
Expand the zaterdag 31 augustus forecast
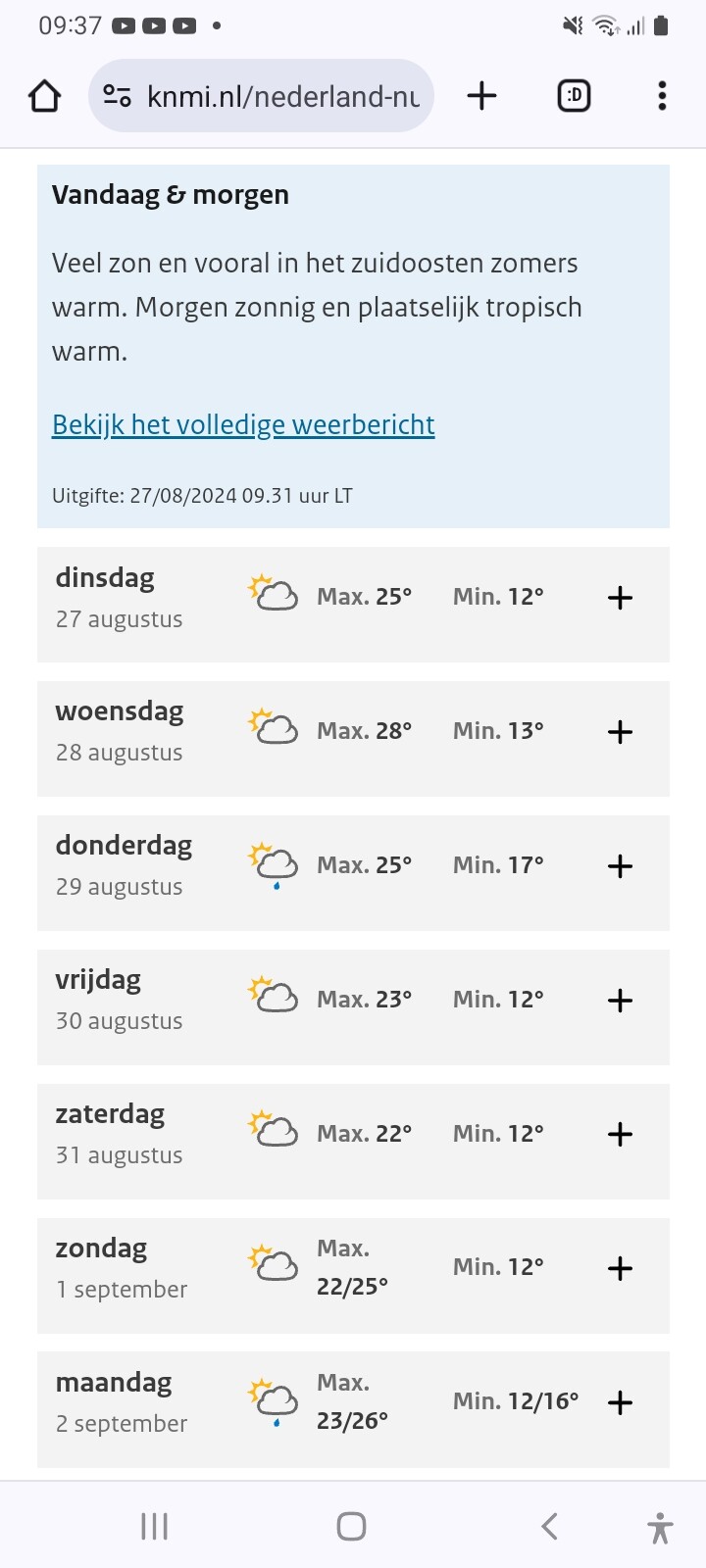(x=620, y=1135)
